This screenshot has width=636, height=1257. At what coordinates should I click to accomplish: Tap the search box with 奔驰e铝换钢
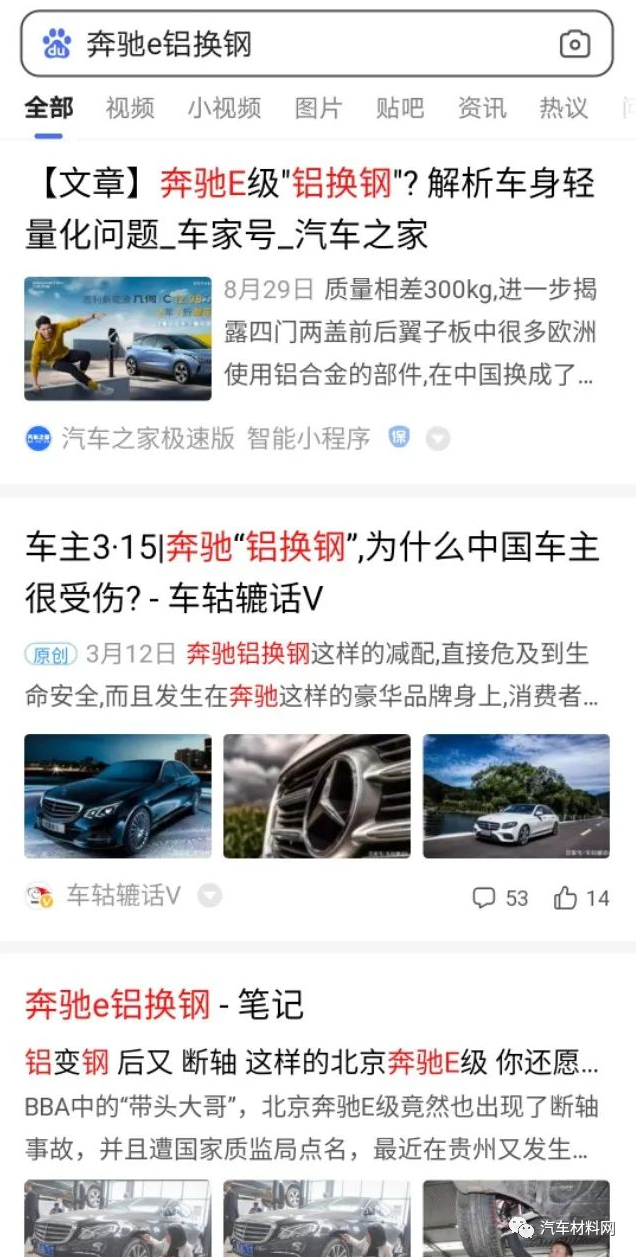click(x=300, y=44)
